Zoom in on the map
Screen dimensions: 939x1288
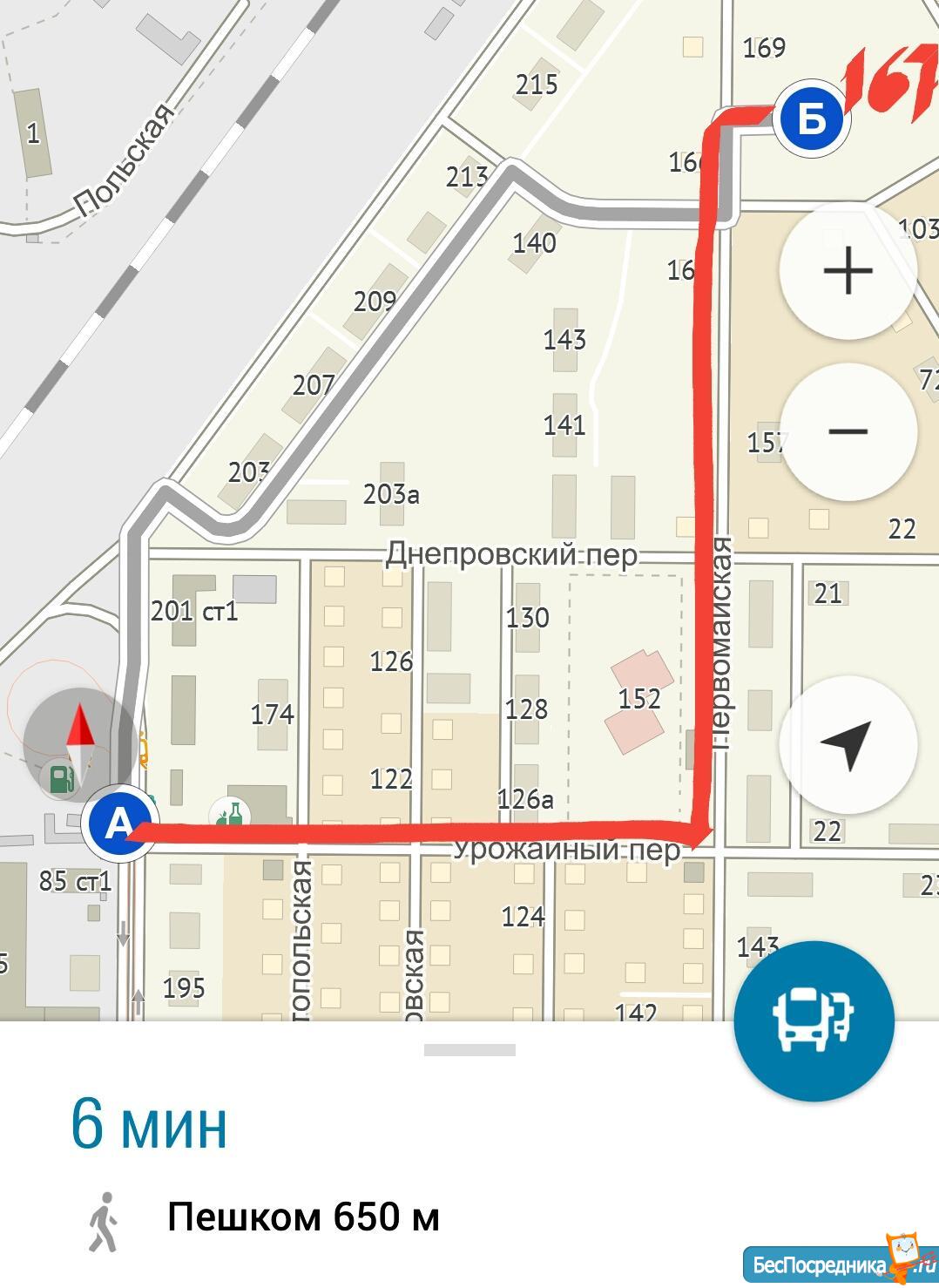(x=848, y=271)
